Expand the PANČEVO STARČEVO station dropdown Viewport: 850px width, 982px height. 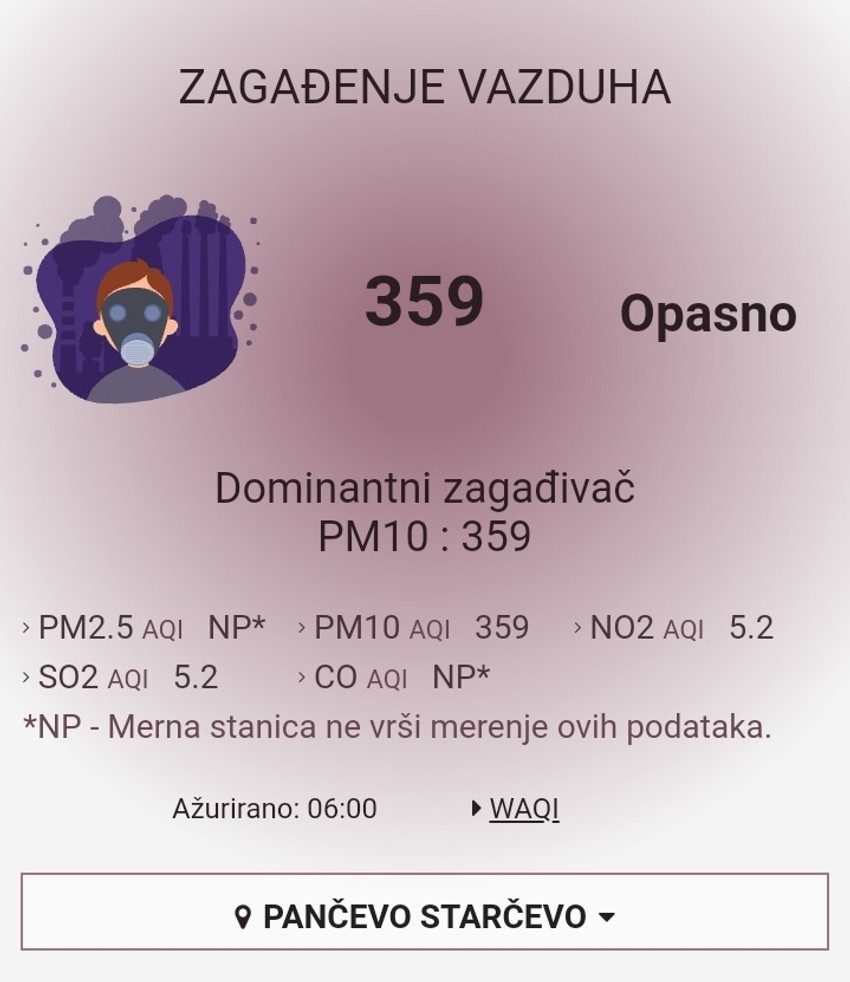coord(608,916)
